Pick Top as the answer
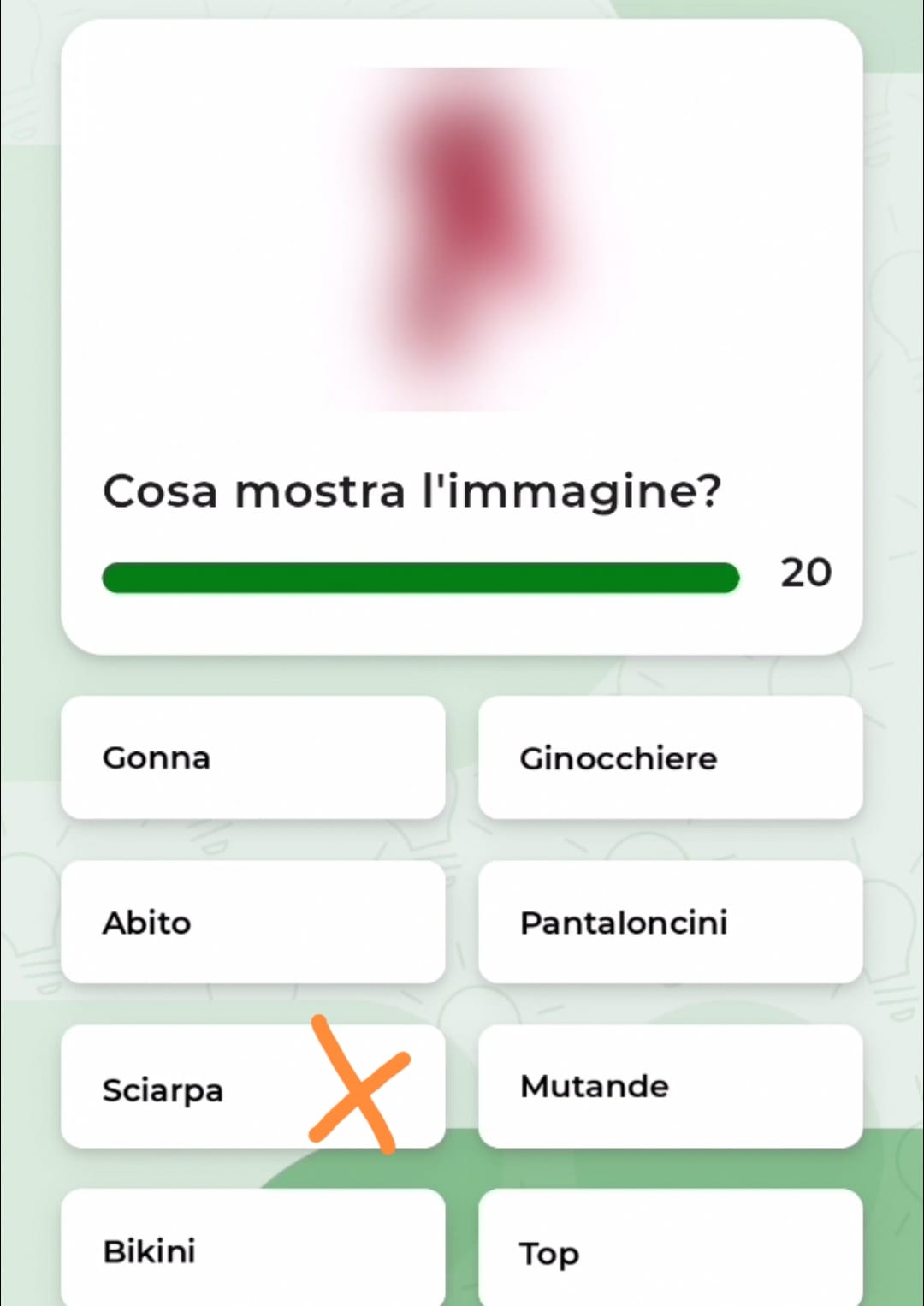 [x=670, y=1250]
